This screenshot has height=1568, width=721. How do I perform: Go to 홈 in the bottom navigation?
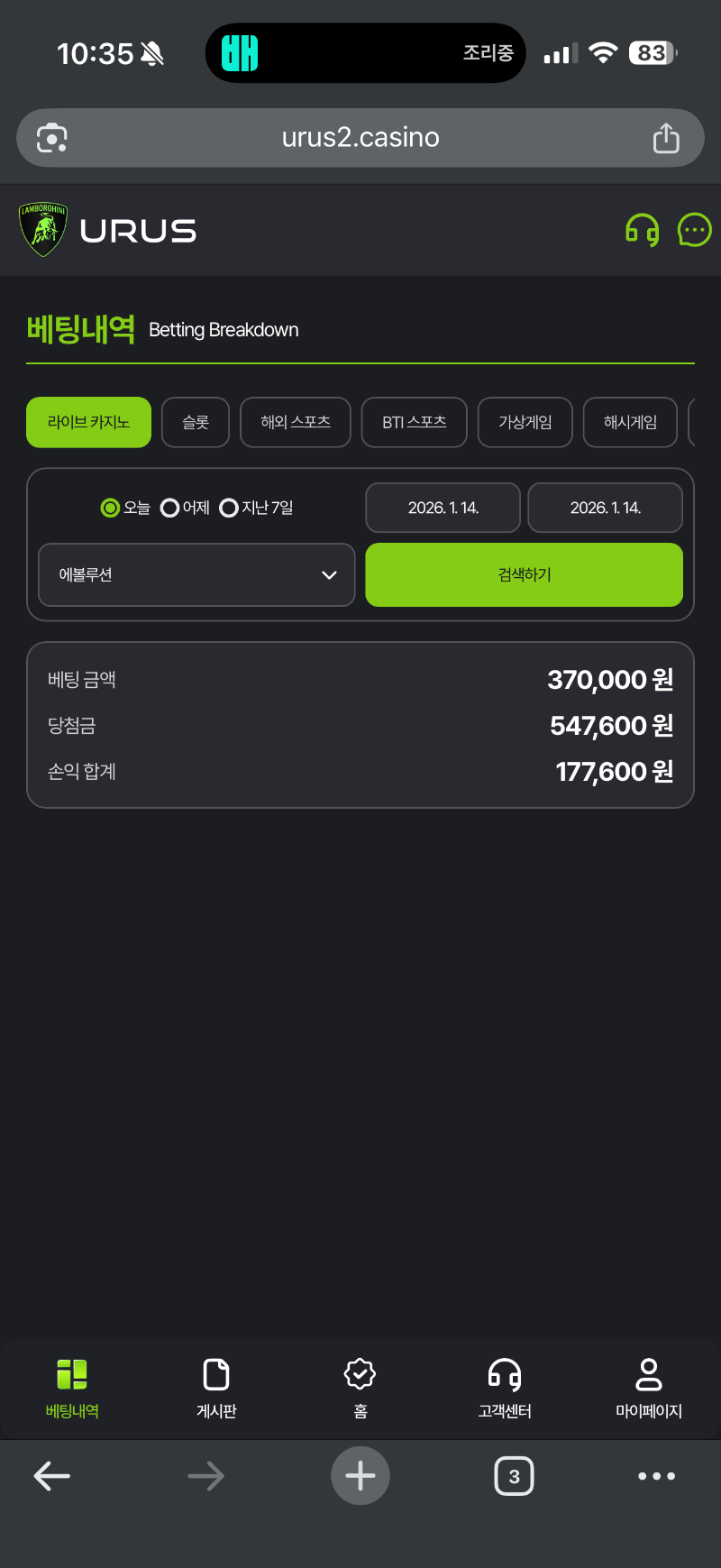(x=360, y=1388)
